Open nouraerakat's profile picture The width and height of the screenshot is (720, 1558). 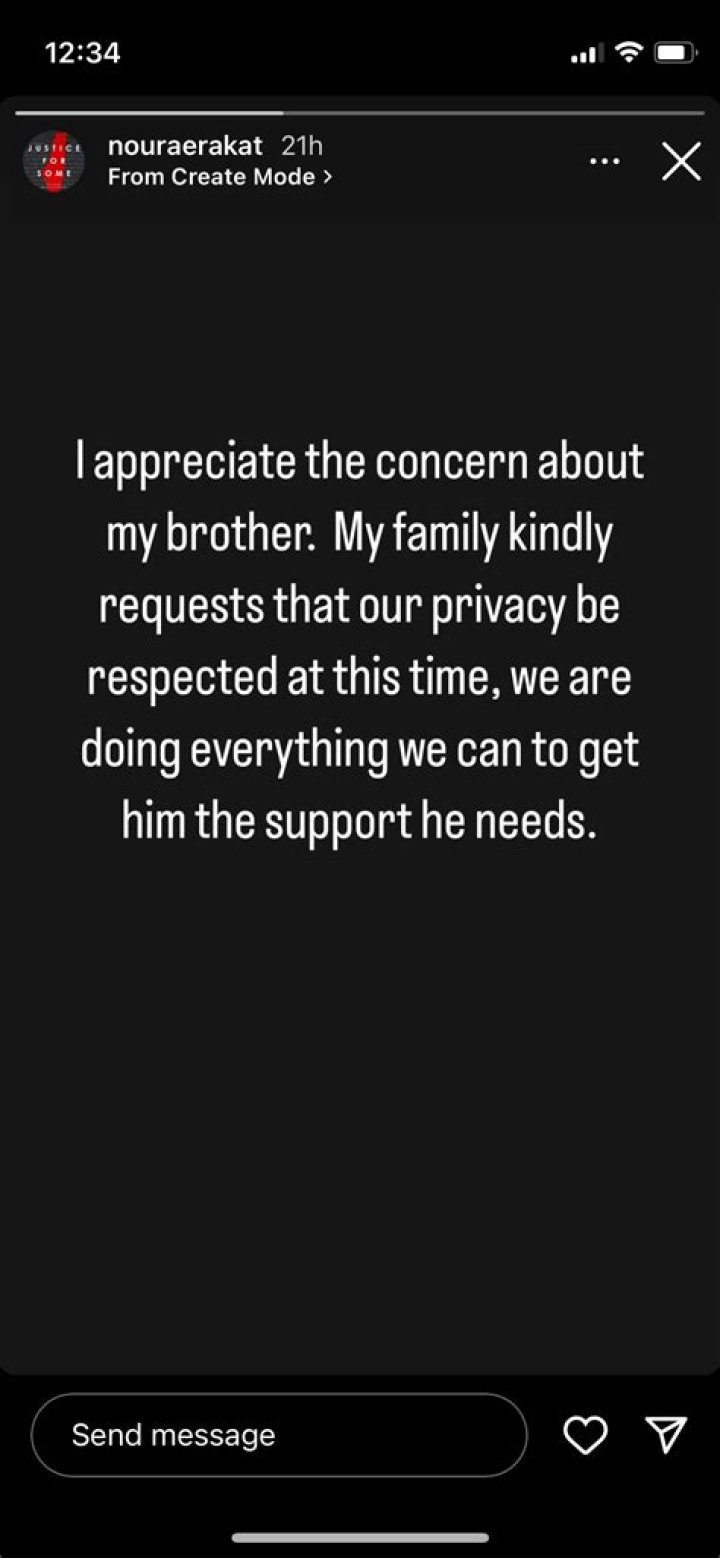53,161
